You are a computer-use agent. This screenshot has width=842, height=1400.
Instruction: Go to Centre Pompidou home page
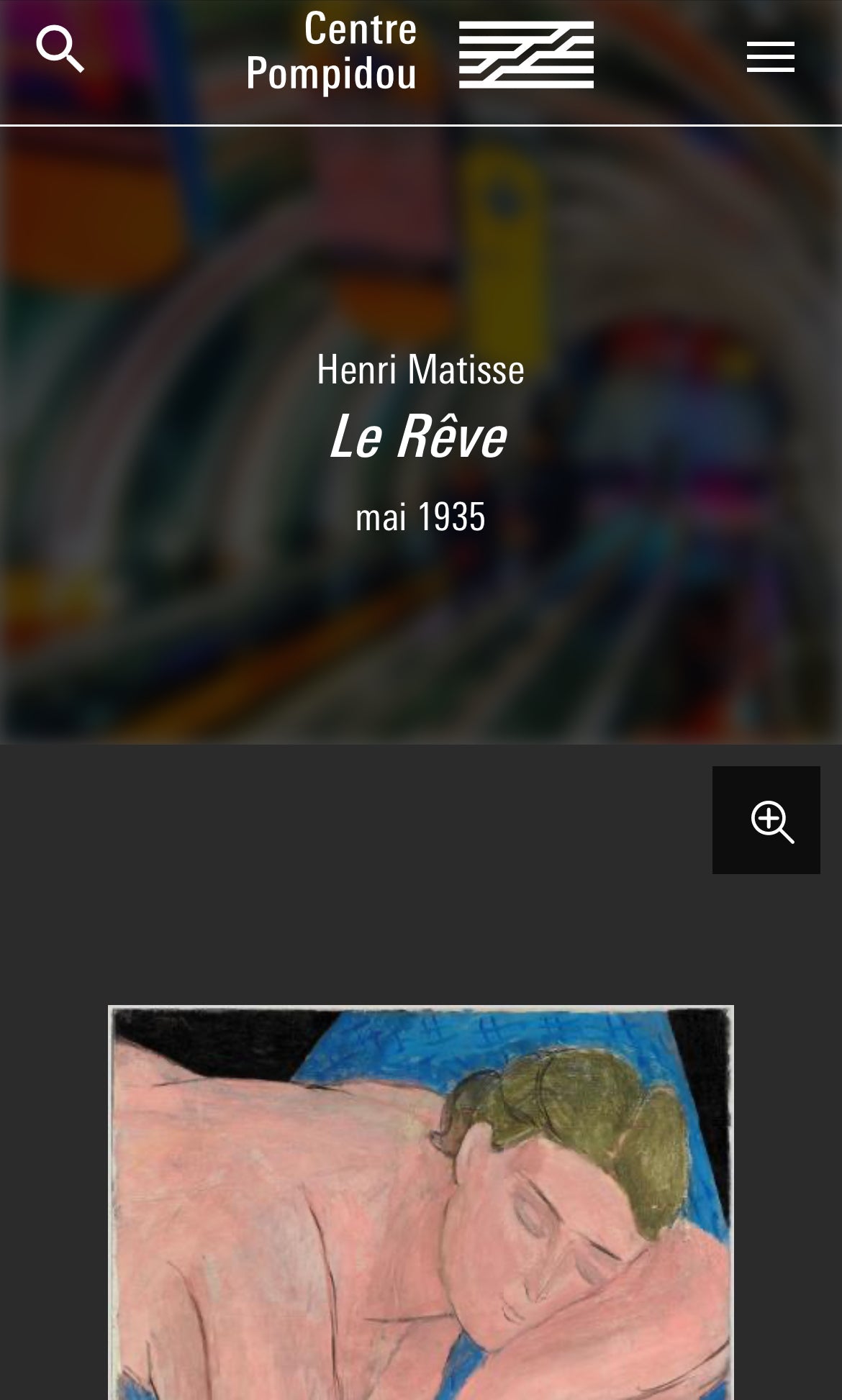pyautogui.click(x=420, y=53)
